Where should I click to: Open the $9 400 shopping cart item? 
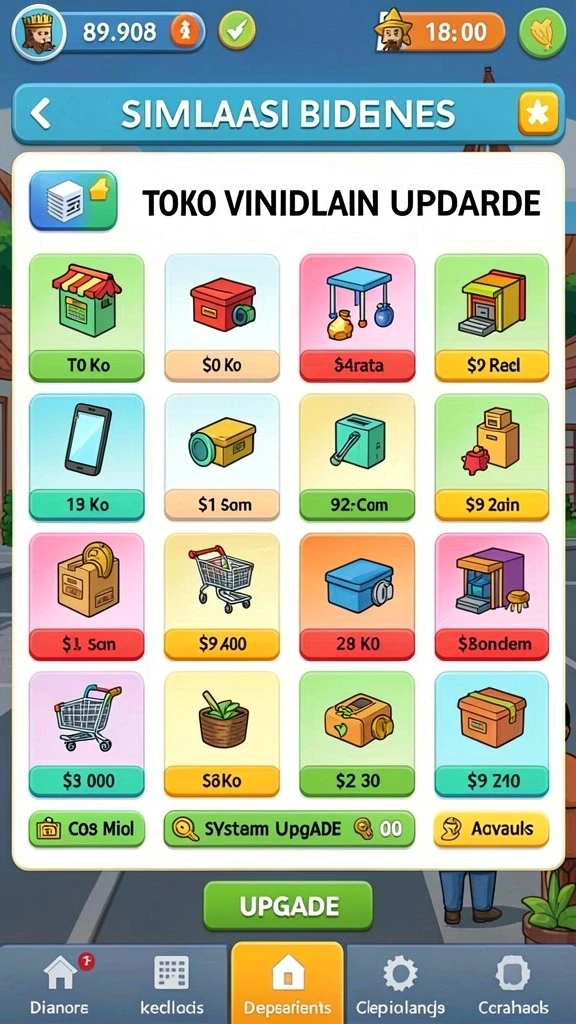[x=222, y=596]
